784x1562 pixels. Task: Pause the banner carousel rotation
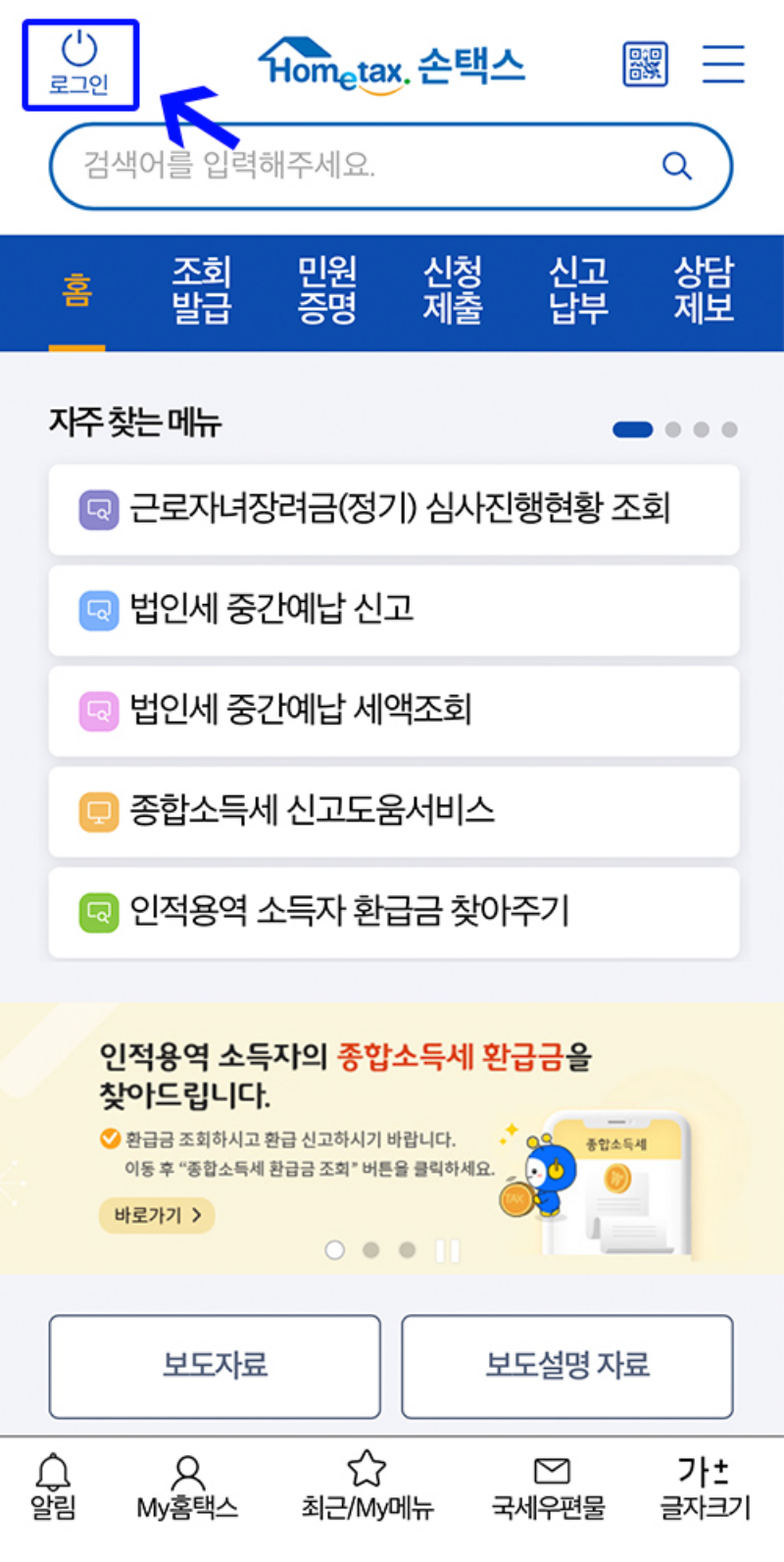tap(448, 1250)
